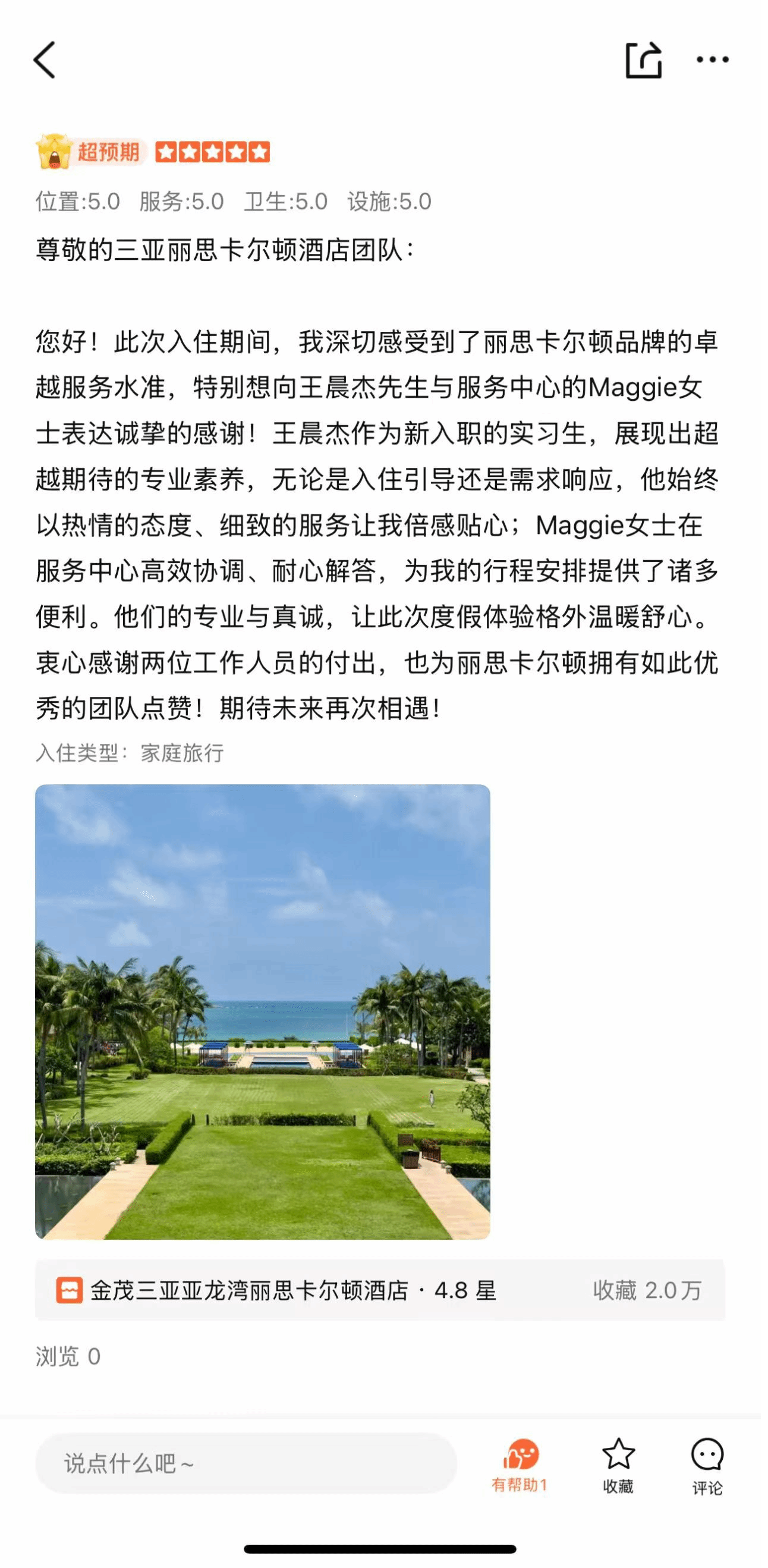Open the three-dot overflow menu
Screen dimensions: 768x1568
[712, 59]
